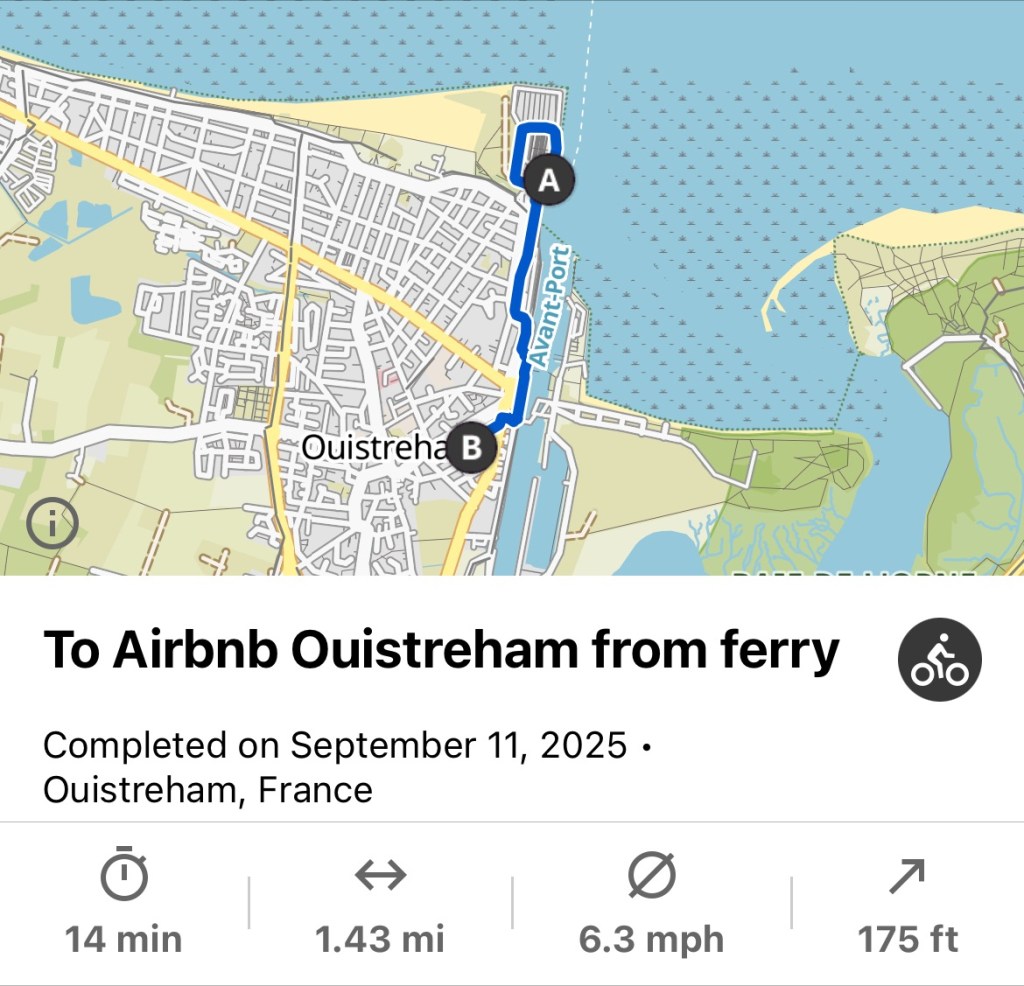Open the map info icon
The image size is (1024, 986).
click(x=52, y=522)
